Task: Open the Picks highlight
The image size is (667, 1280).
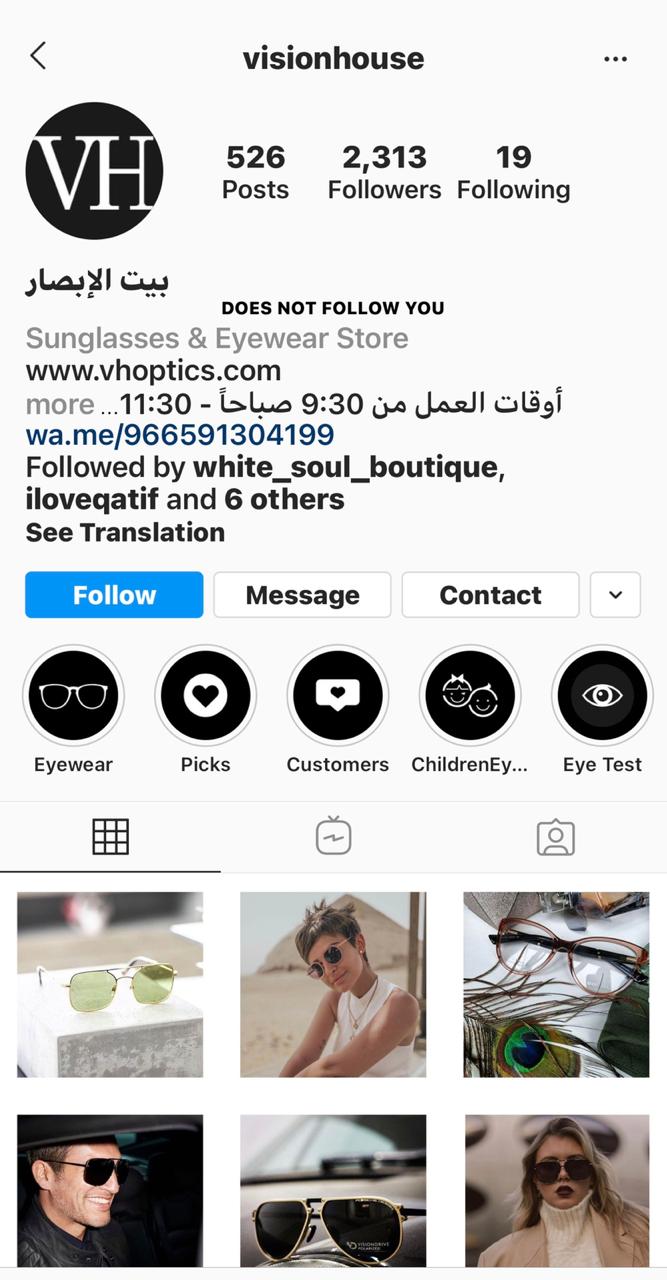Action: pyautogui.click(x=205, y=696)
